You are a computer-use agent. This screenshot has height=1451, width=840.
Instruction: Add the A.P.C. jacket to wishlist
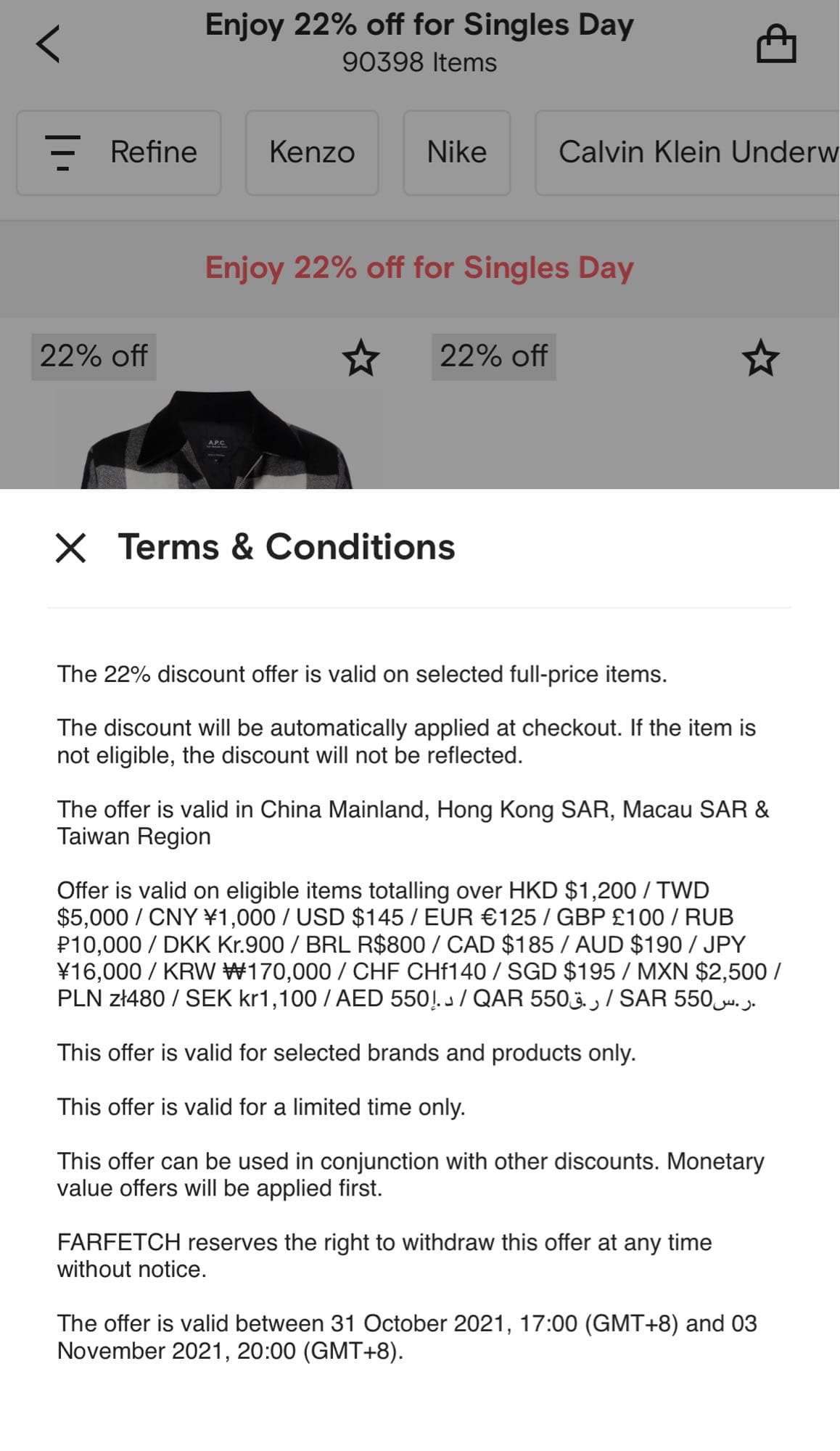(361, 358)
